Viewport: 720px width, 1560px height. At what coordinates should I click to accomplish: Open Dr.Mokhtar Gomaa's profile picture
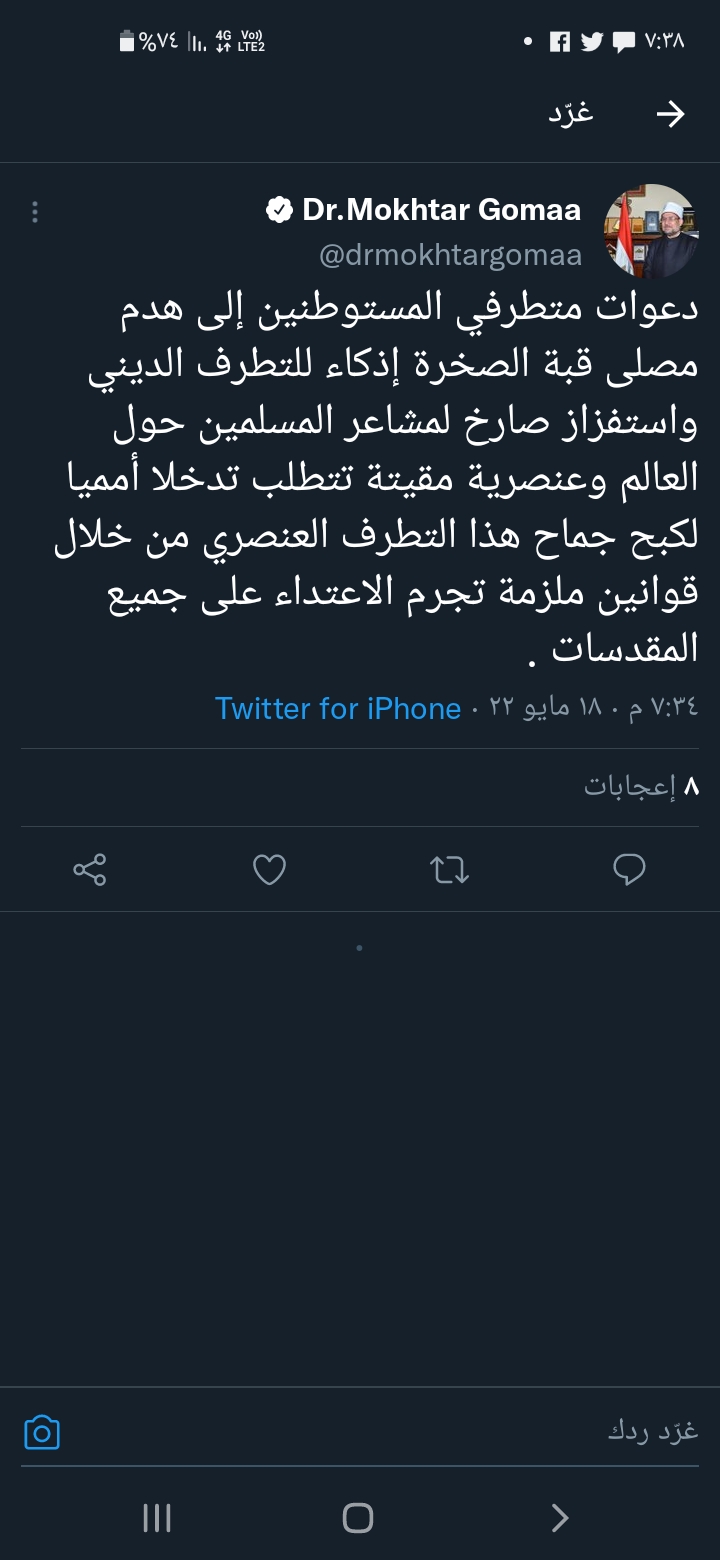pos(651,231)
